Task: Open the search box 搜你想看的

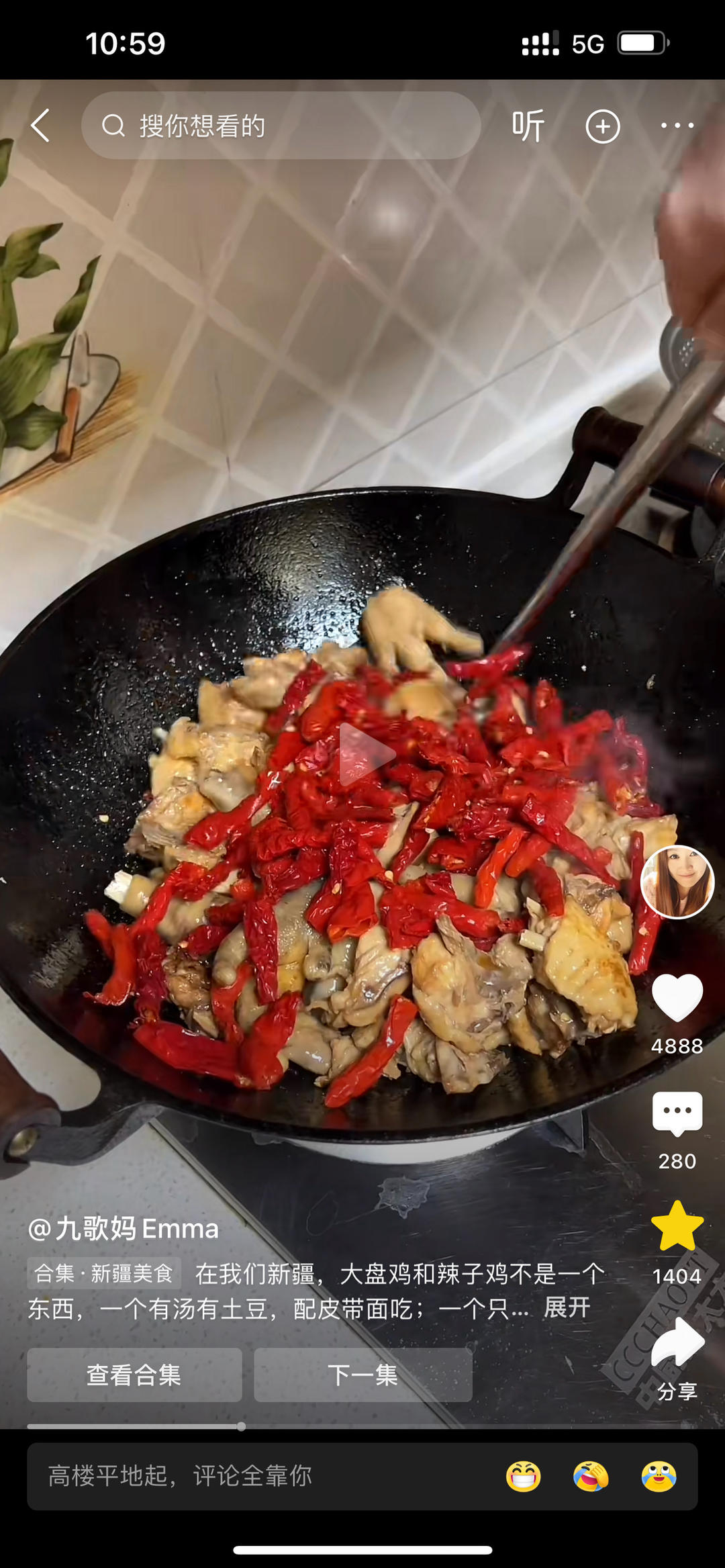Action: tap(281, 126)
